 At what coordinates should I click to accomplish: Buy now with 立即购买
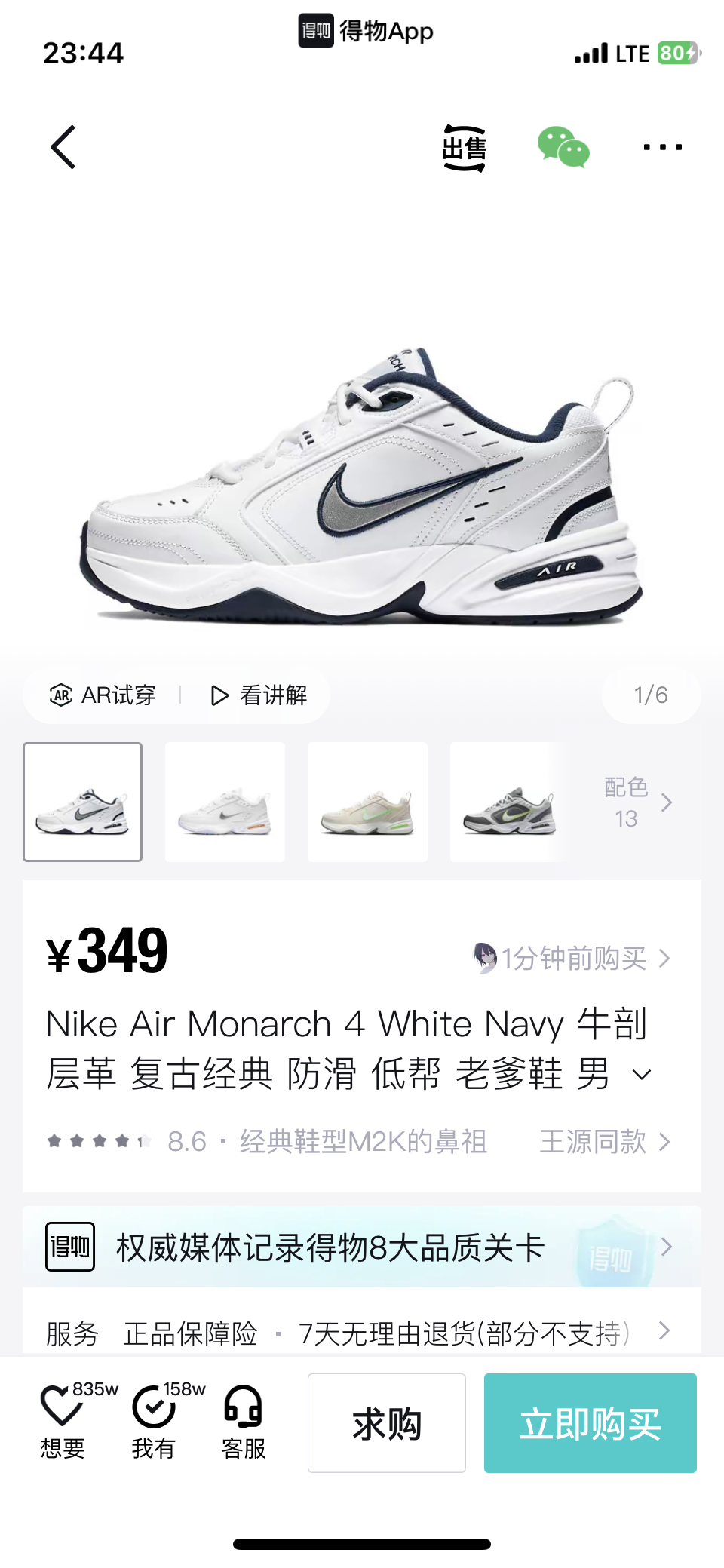click(x=590, y=1423)
